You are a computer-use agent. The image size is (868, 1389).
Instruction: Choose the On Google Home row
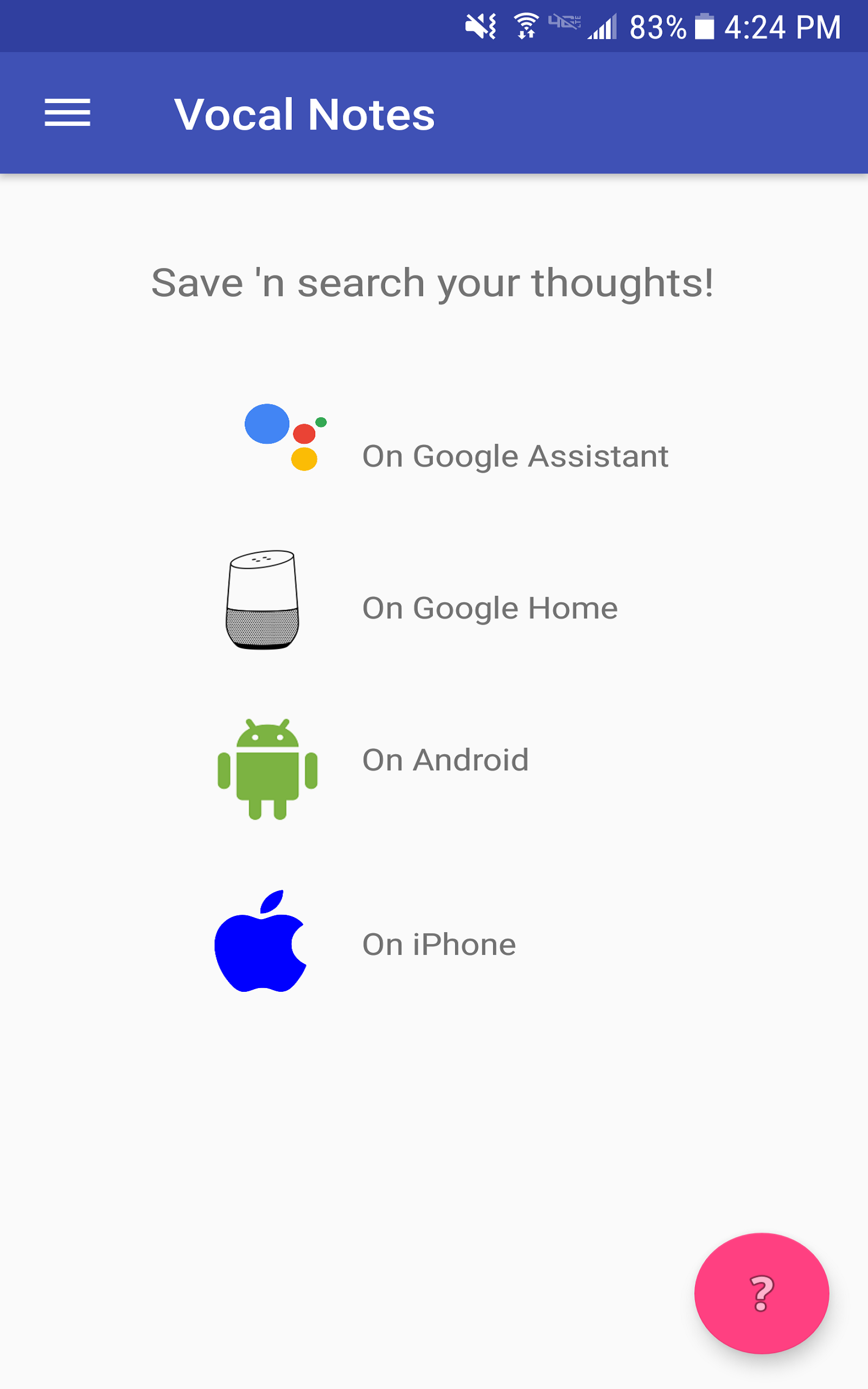point(489,608)
